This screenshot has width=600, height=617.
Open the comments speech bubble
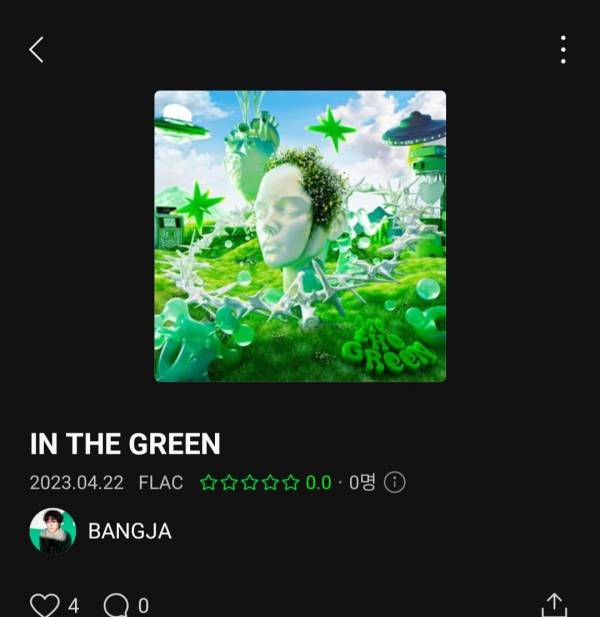(x=117, y=604)
